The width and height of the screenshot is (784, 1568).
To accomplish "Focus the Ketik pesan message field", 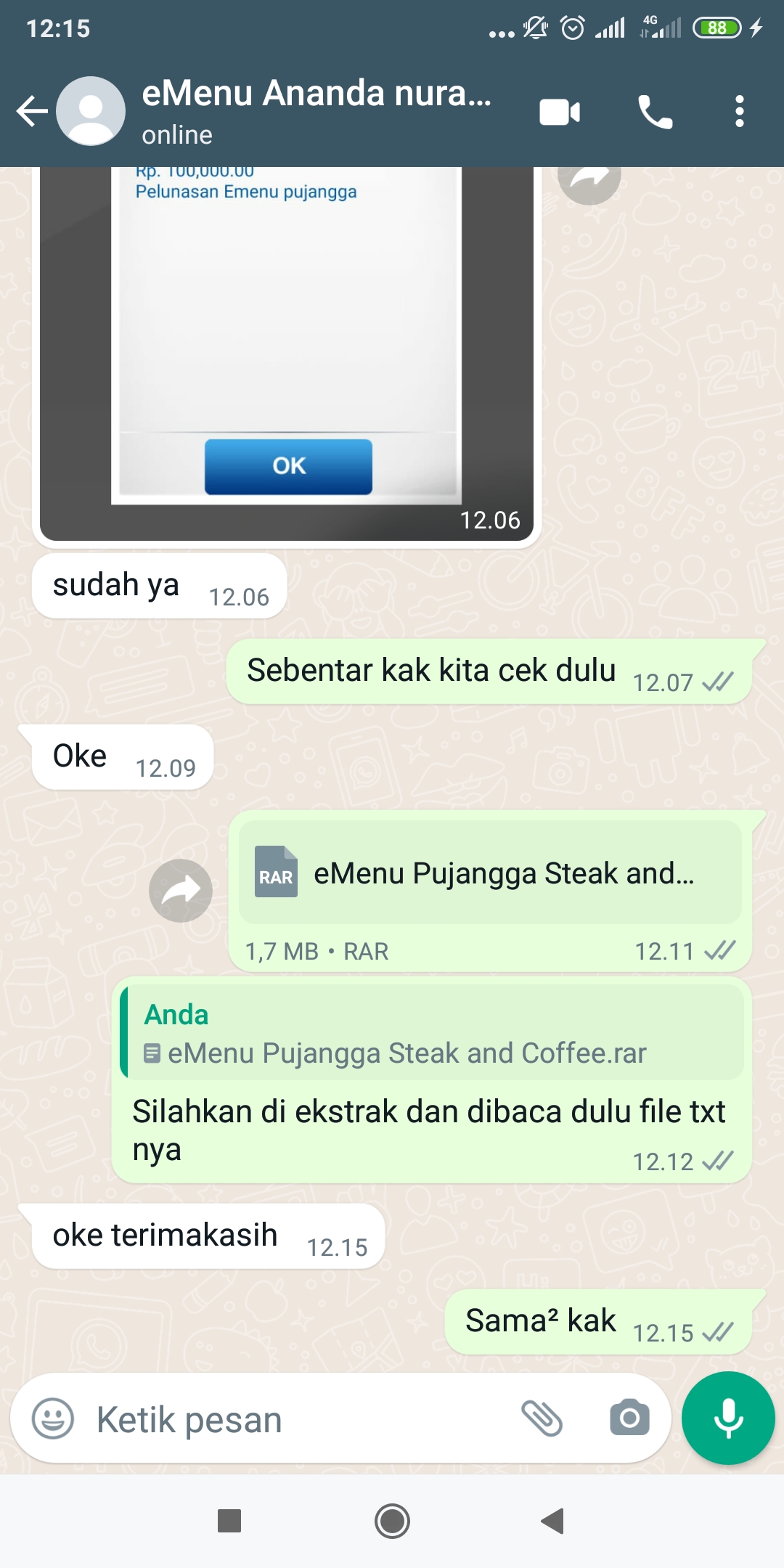I will coord(298,1419).
